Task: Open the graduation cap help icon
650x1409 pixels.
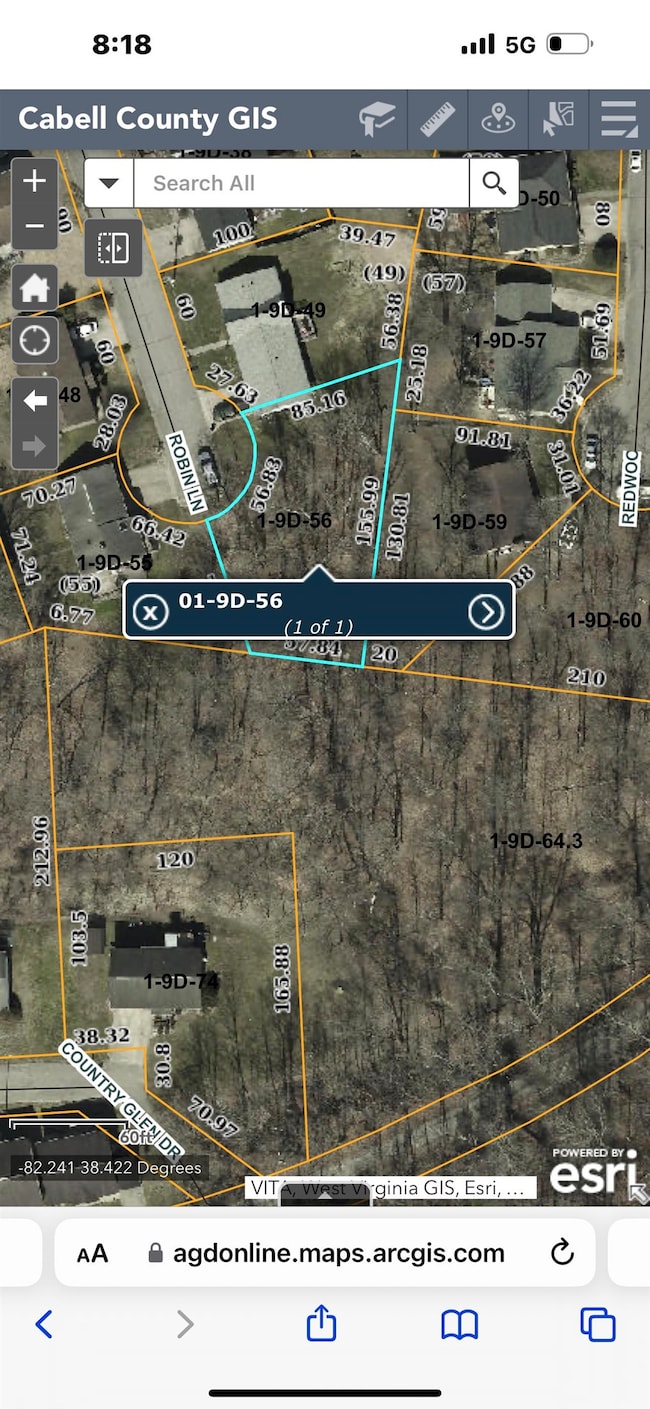Action: (379, 120)
